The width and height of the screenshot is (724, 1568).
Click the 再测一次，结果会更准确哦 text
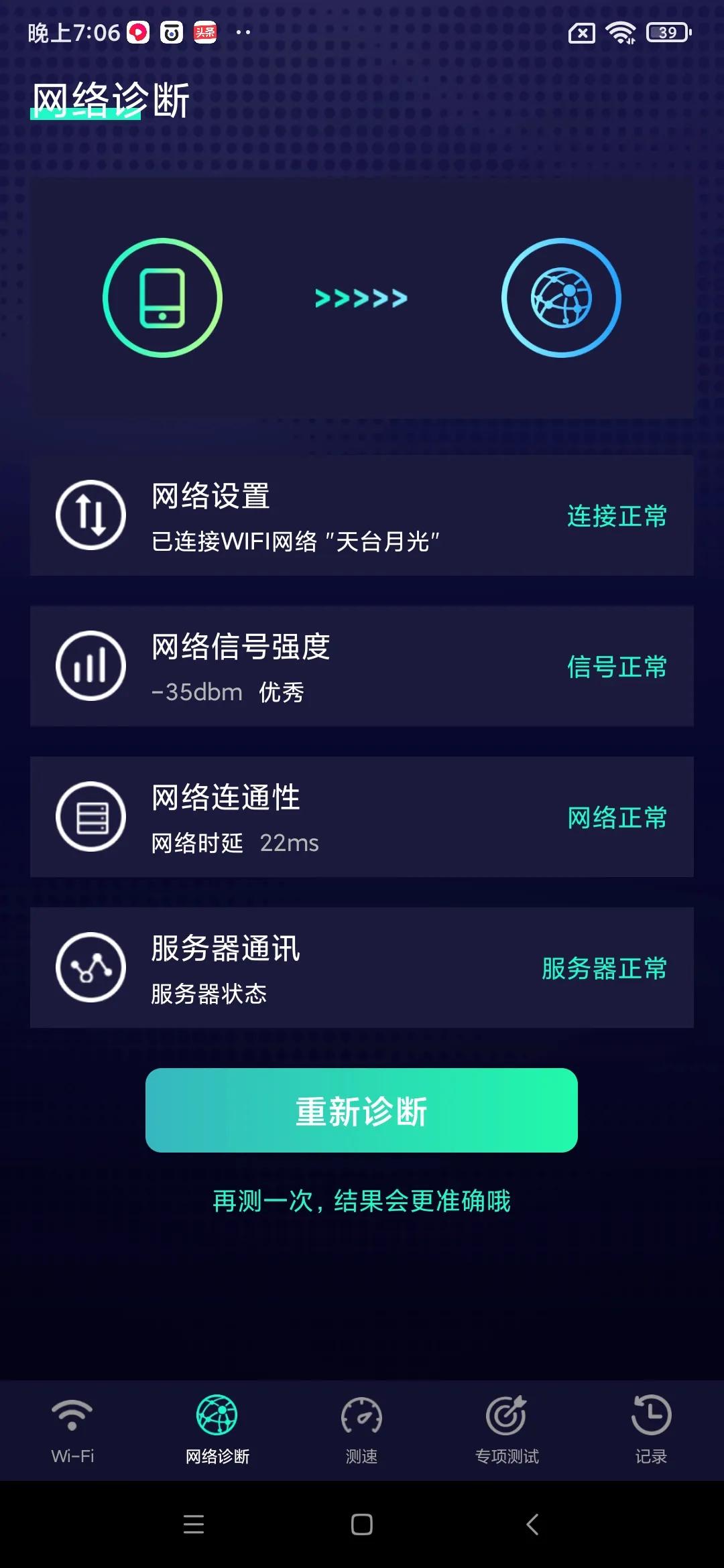(361, 1203)
